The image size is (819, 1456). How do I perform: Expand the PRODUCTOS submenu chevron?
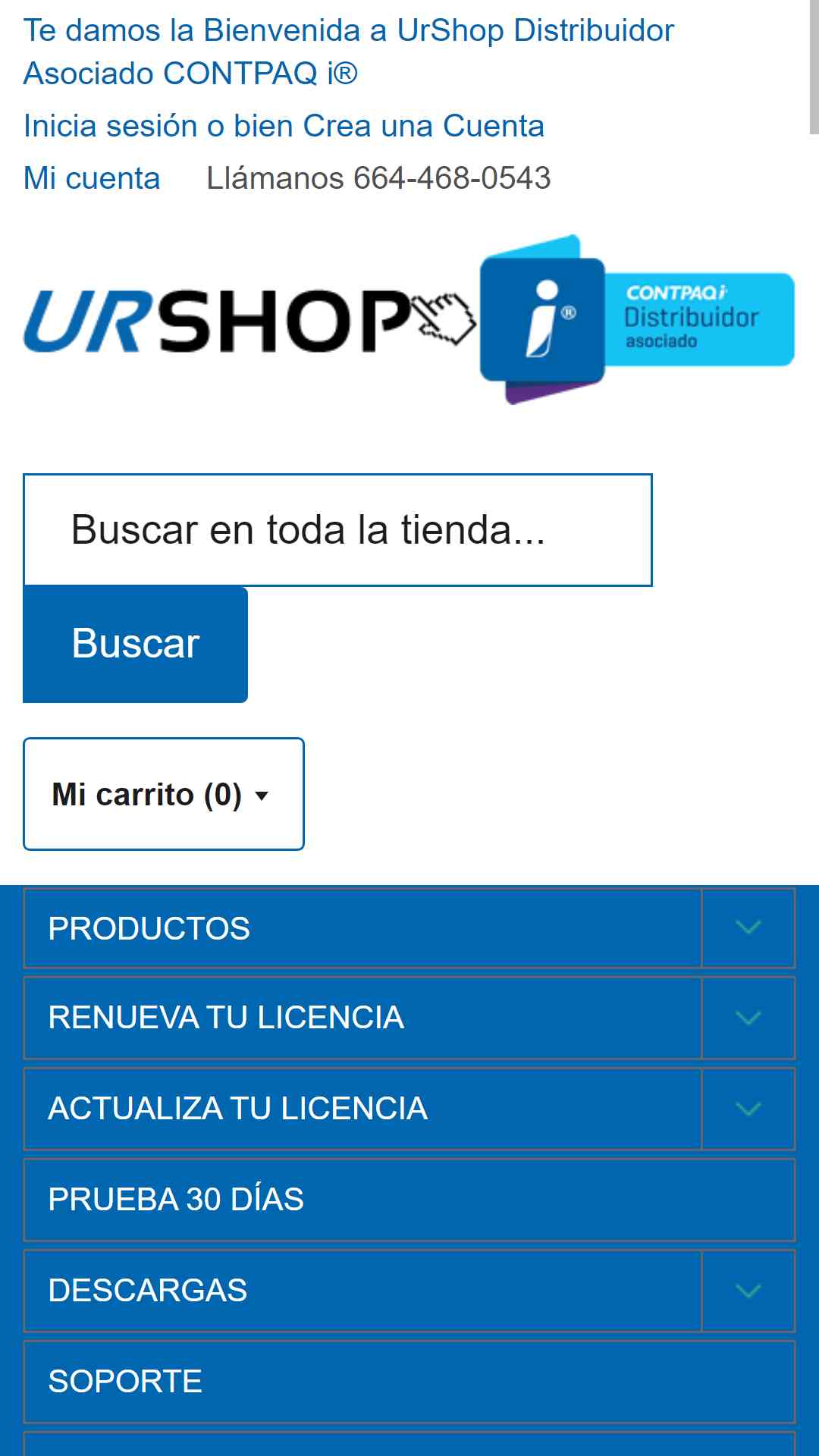pyautogui.click(x=748, y=928)
